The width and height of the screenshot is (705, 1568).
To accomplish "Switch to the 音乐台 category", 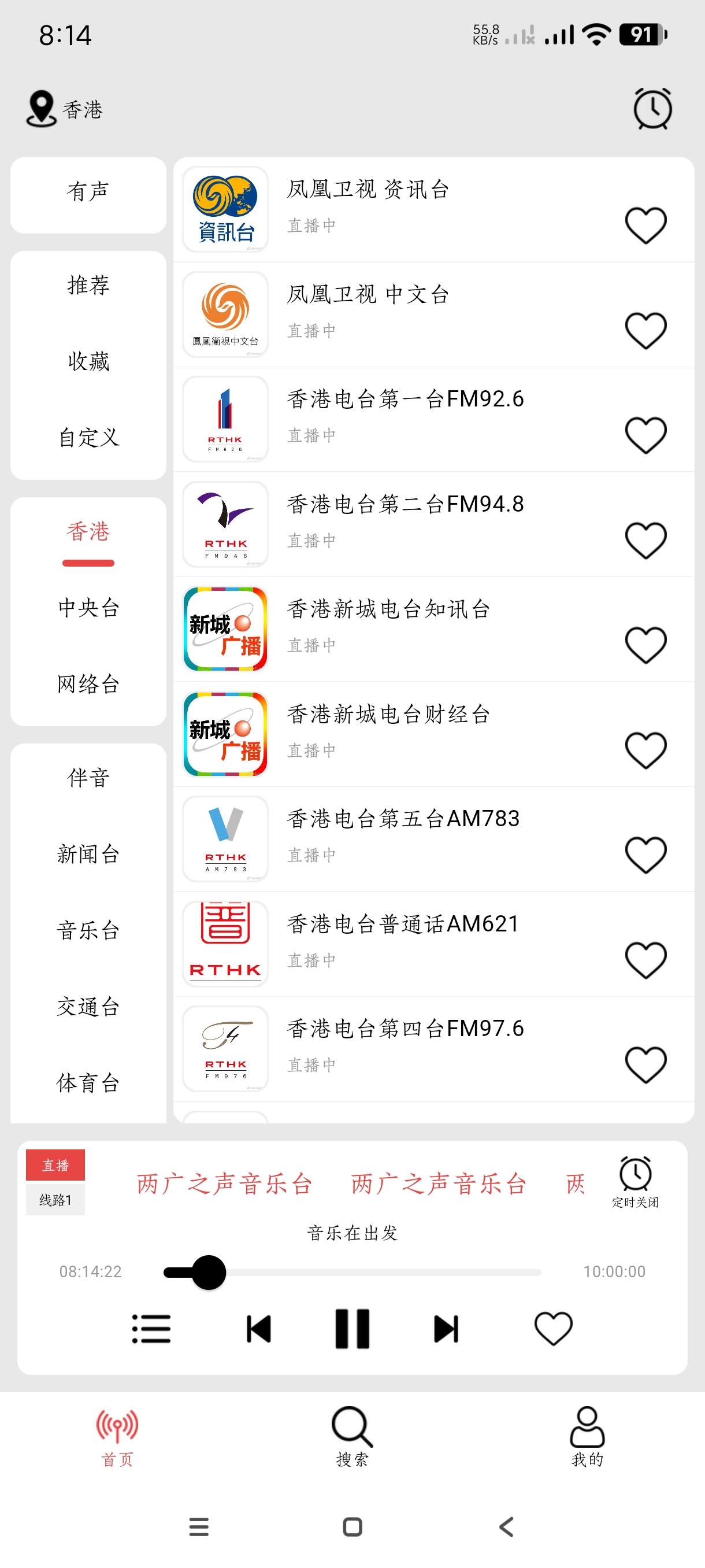I will coord(88,930).
